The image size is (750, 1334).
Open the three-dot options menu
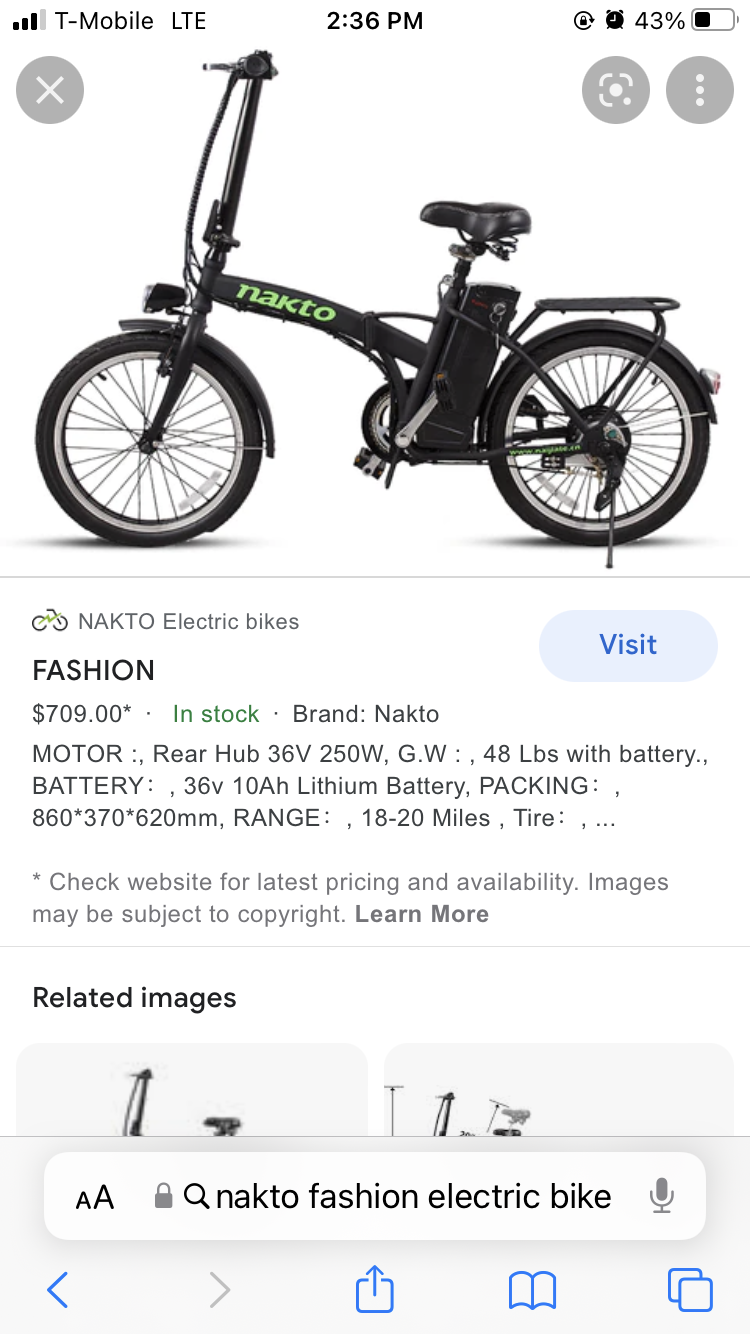[x=700, y=89]
